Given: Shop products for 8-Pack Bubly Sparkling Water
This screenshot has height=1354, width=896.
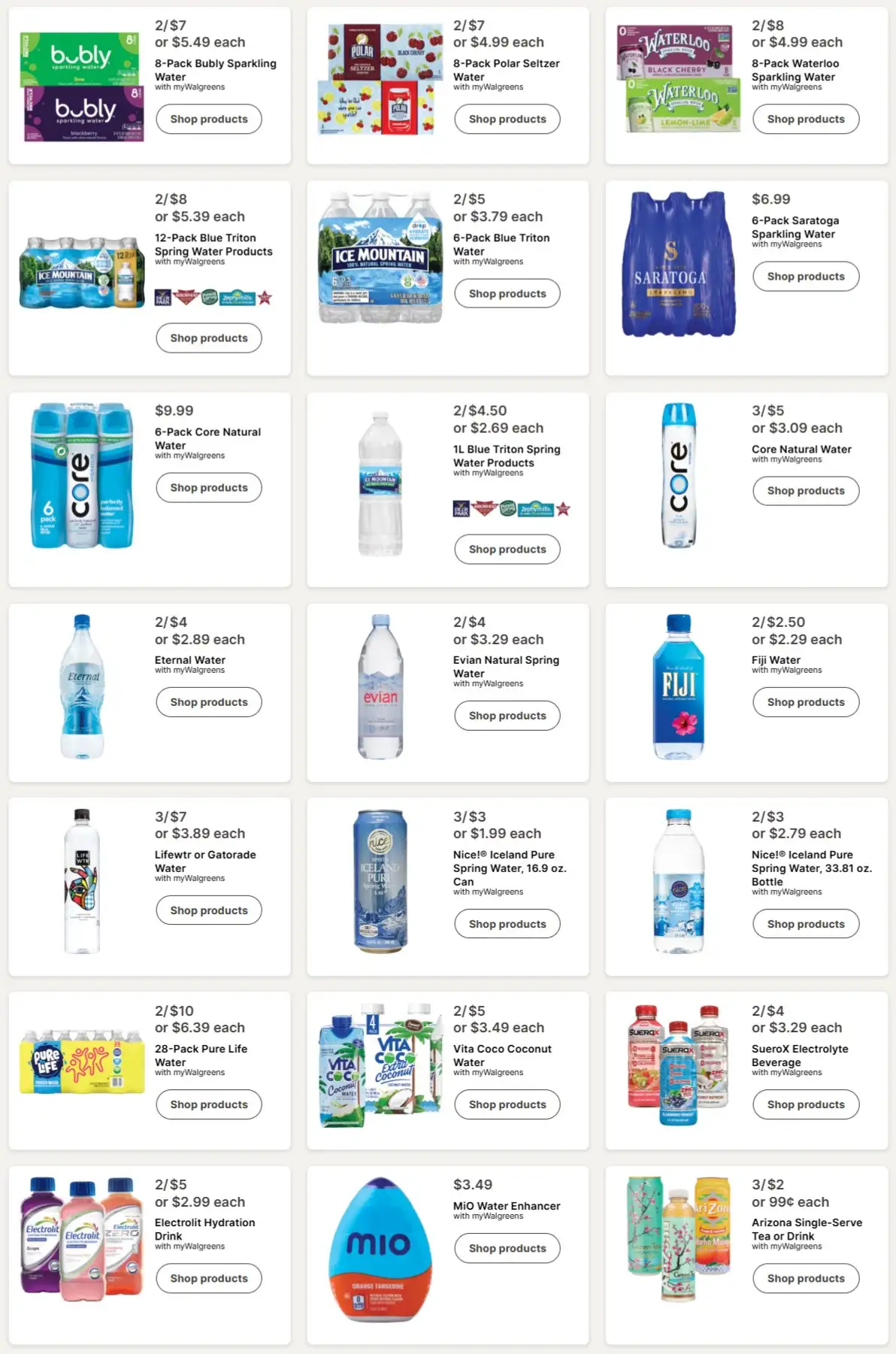Looking at the screenshot, I should point(209,120).
